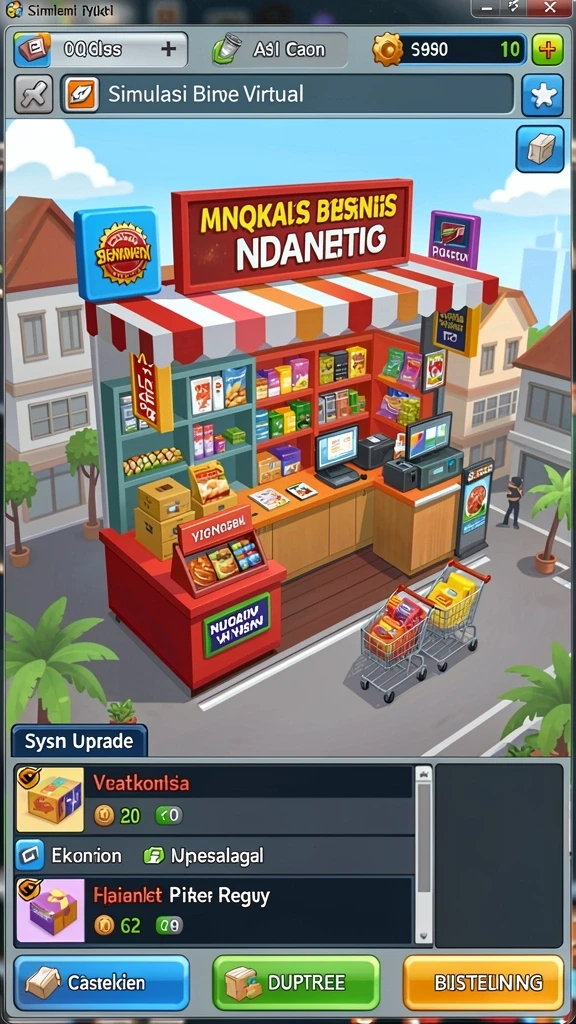Tap the blue Castekien button

pyautogui.click(x=102, y=982)
